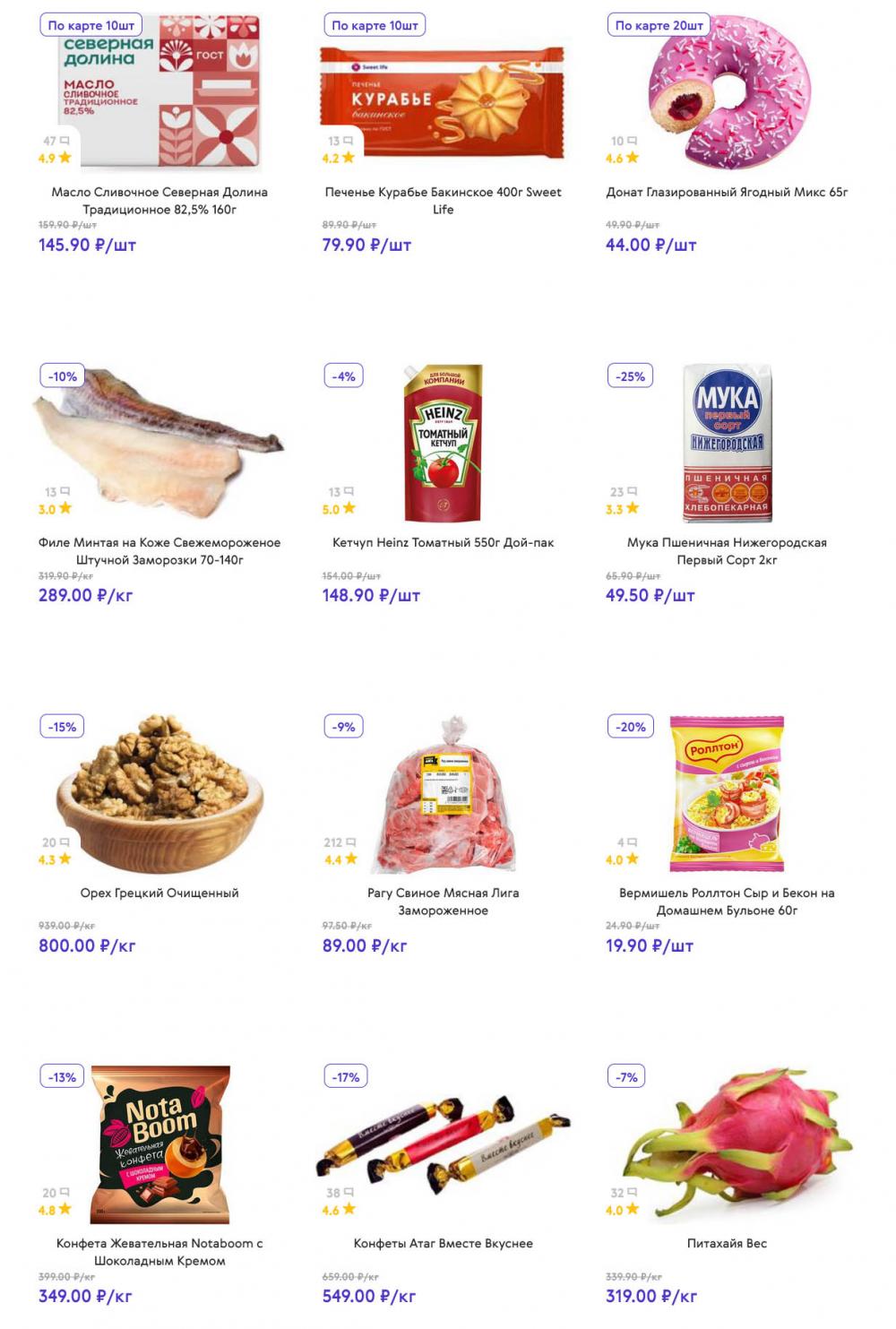Screen dimensions: 896x1329
Task: View Конфеты Атаг Вместе Вкуснее item
Action: 443,1243
